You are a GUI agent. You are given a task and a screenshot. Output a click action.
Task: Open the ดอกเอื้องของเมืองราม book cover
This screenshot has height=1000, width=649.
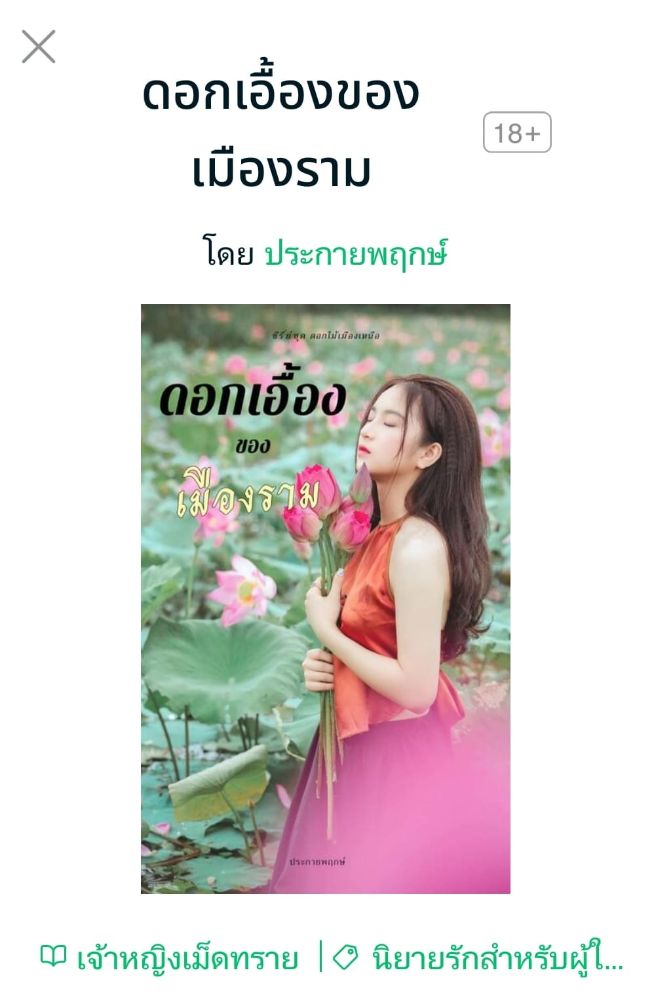tap(325, 598)
